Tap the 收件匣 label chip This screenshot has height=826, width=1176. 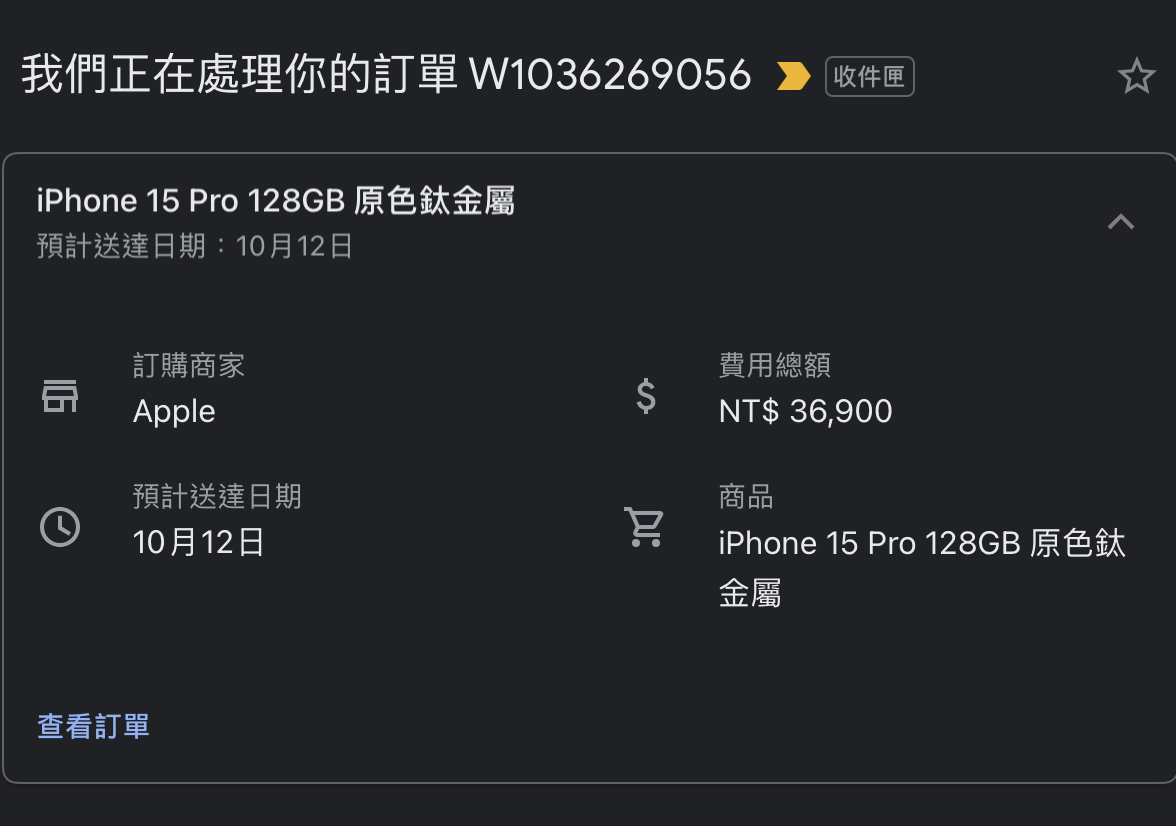coord(869,77)
